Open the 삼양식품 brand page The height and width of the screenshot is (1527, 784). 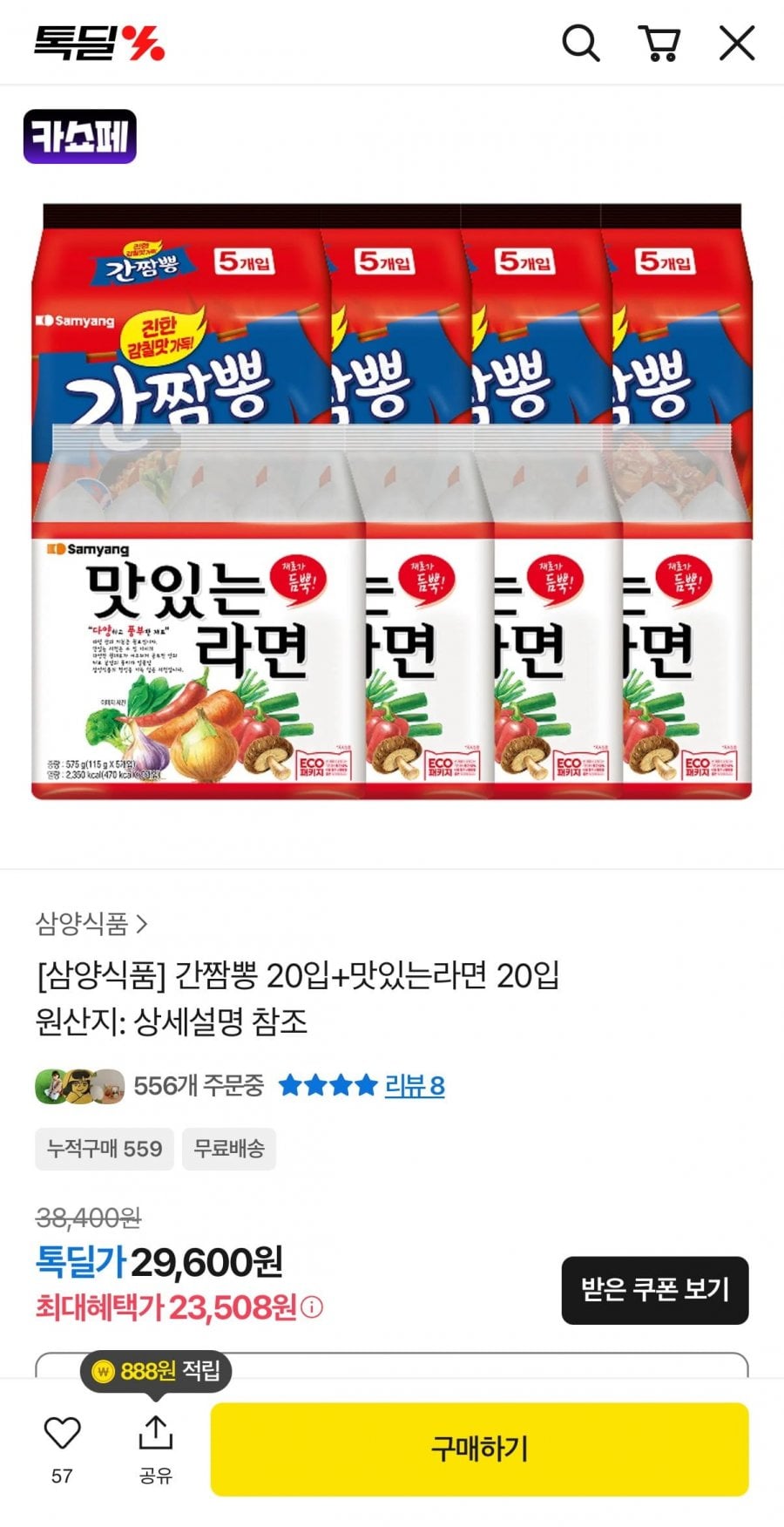point(91,923)
